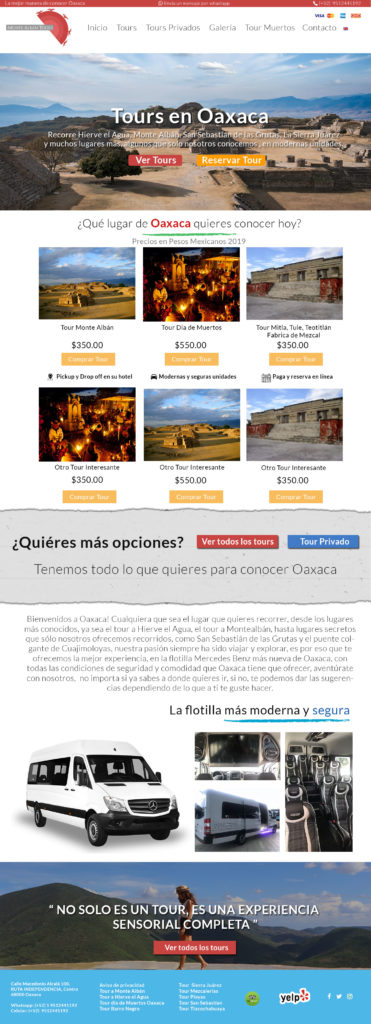Go to the Tours page
Image resolution: width=371 pixels, height=1024 pixels.
(127, 28)
